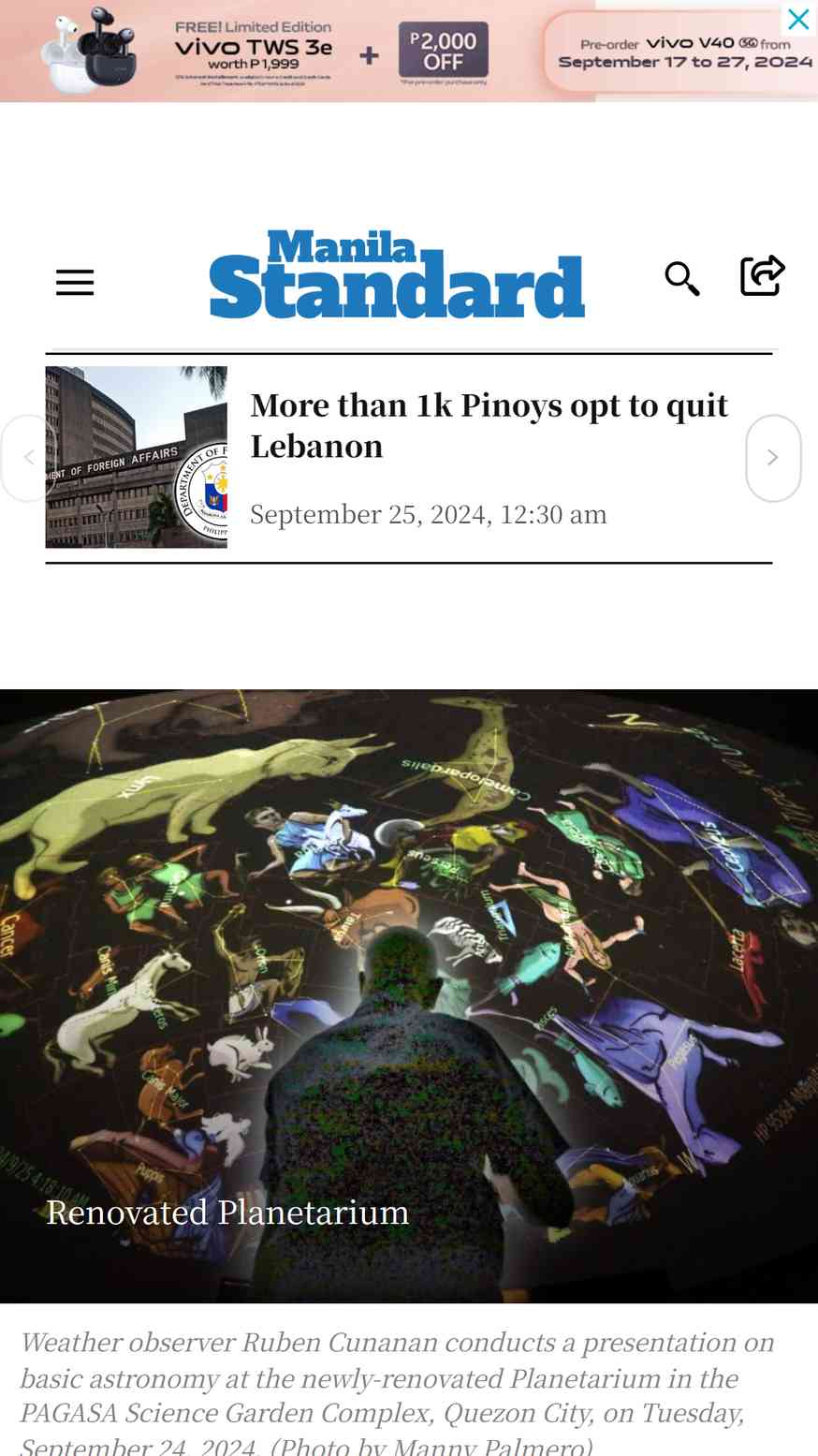Screen dimensions: 818x1456
Task: Open the Renovated Planetarium photo story
Action: pos(409,996)
